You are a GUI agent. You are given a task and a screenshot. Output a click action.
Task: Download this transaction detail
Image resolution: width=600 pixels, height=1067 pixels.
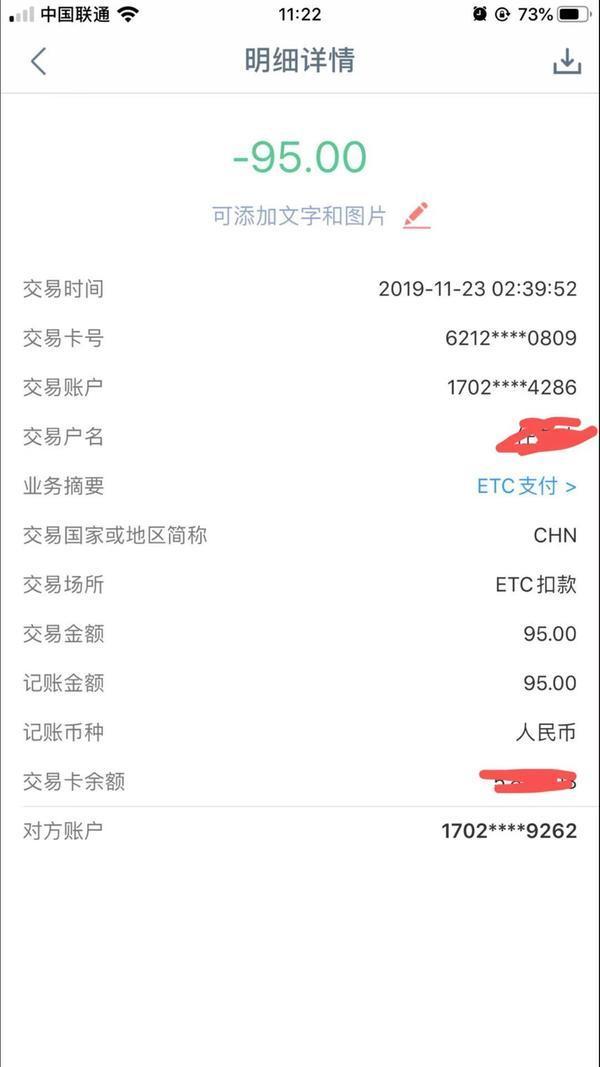click(567, 61)
